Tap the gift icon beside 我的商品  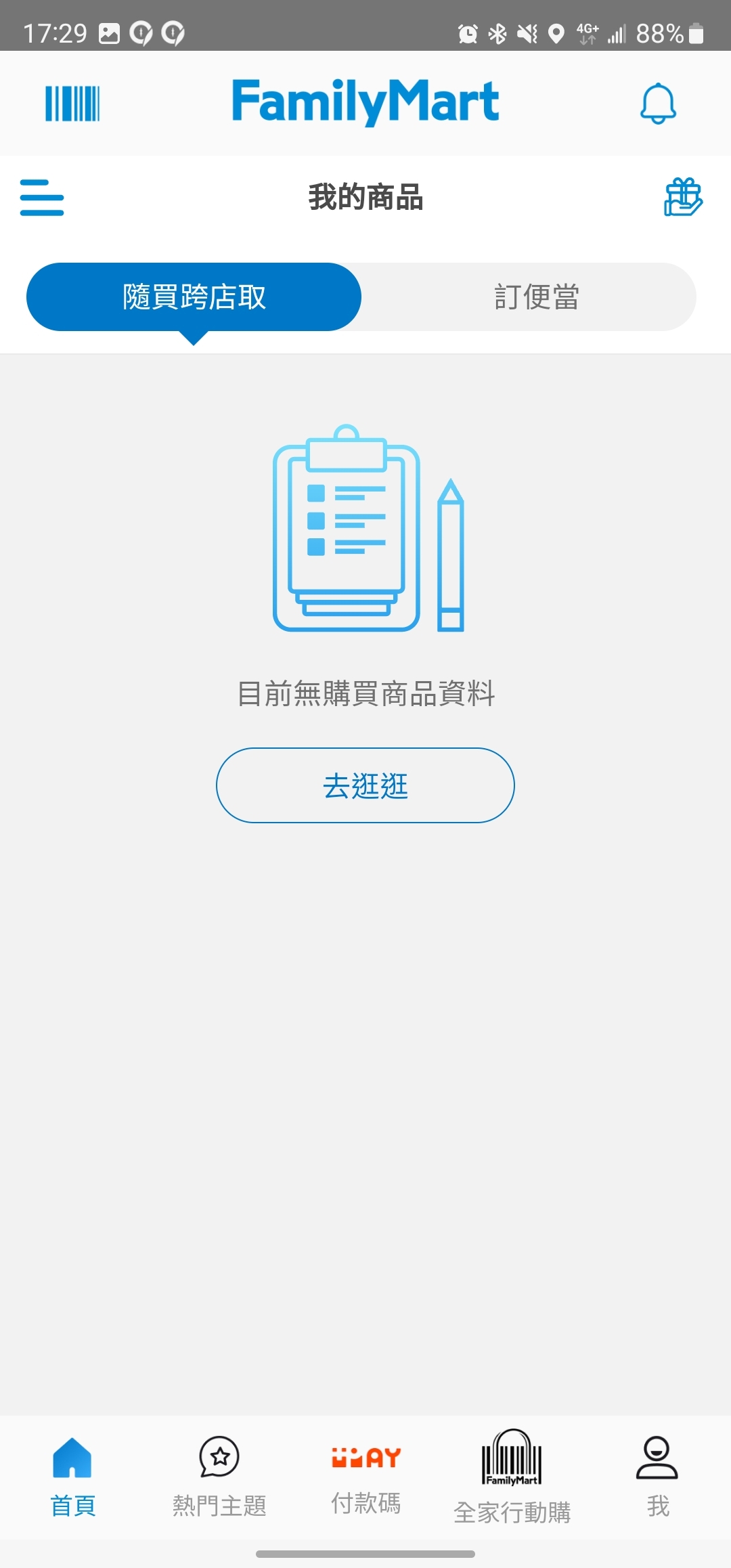683,197
